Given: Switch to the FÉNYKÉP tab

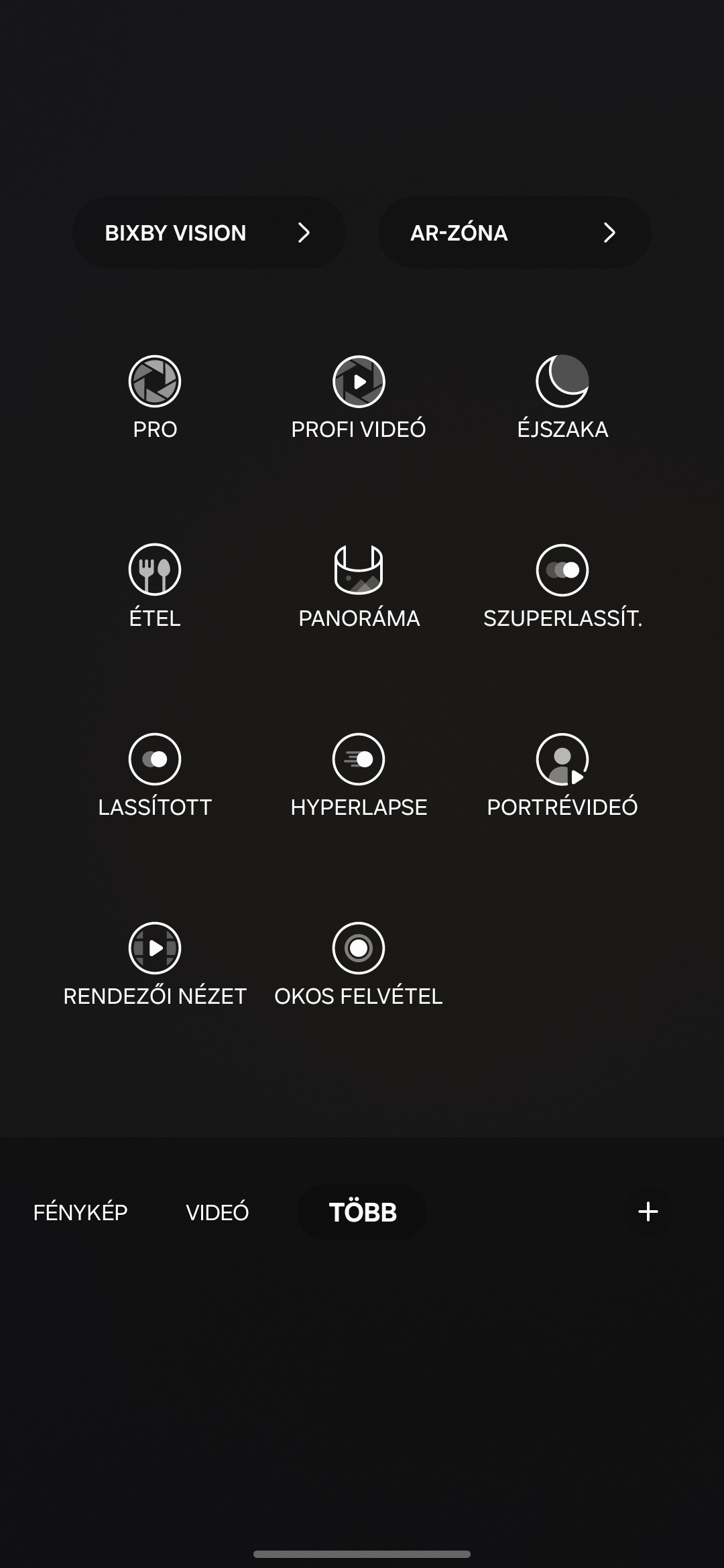Looking at the screenshot, I should [80, 1212].
